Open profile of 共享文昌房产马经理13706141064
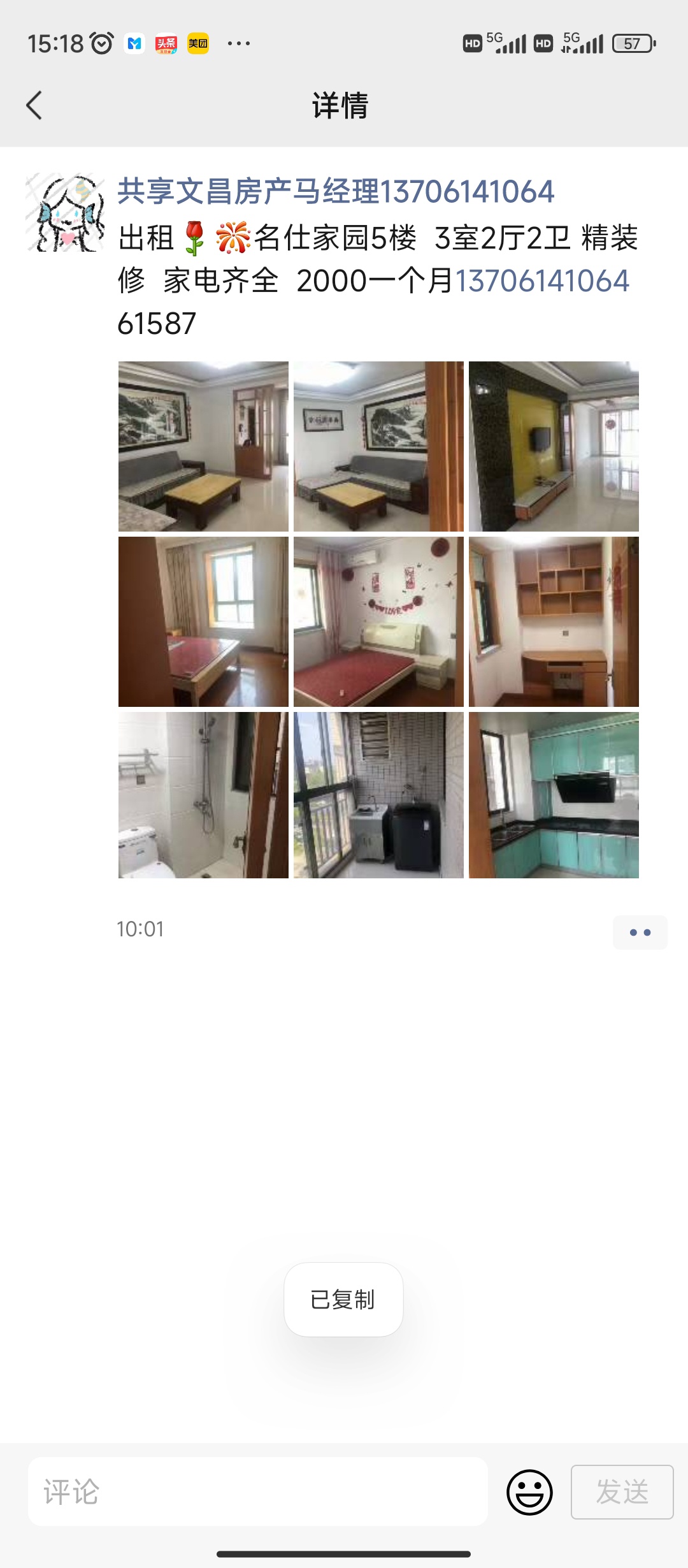 coord(336,191)
